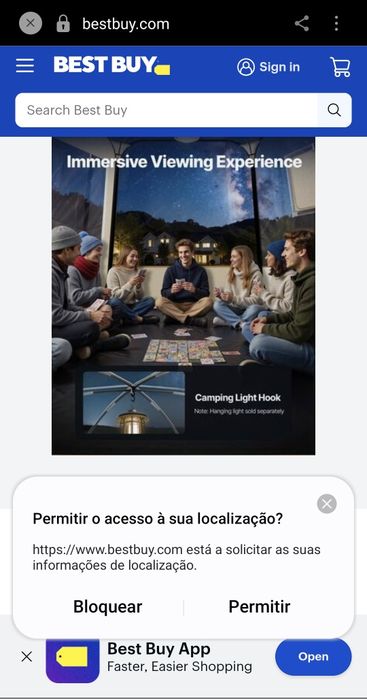Go to Best Buy home via the logo

112,65
